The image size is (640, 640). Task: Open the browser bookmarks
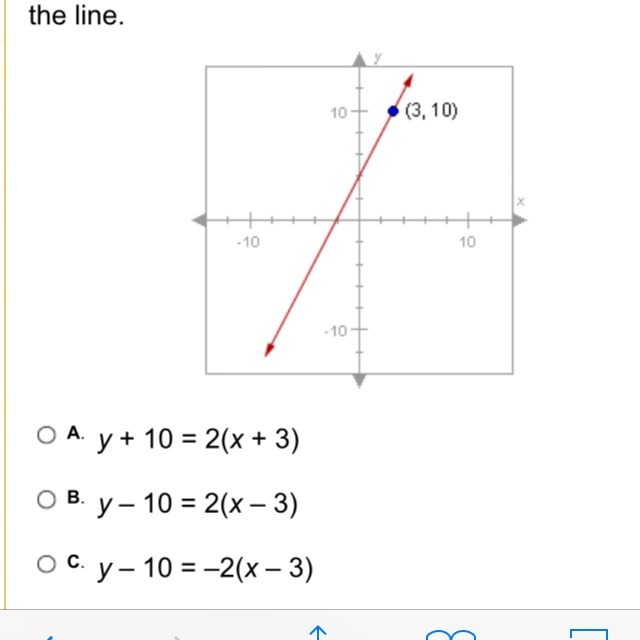click(451, 635)
